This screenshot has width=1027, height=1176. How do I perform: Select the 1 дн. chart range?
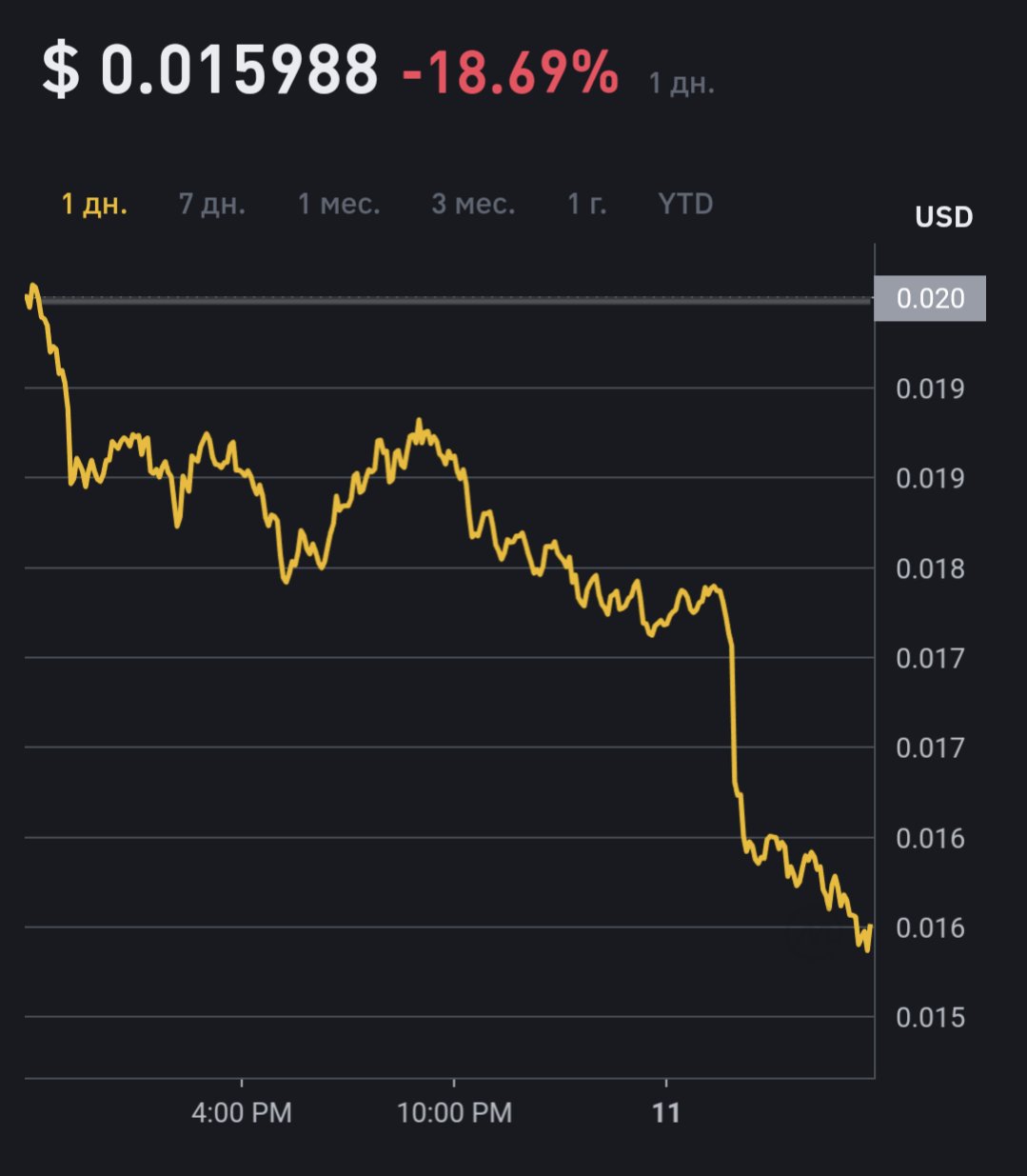tap(94, 204)
